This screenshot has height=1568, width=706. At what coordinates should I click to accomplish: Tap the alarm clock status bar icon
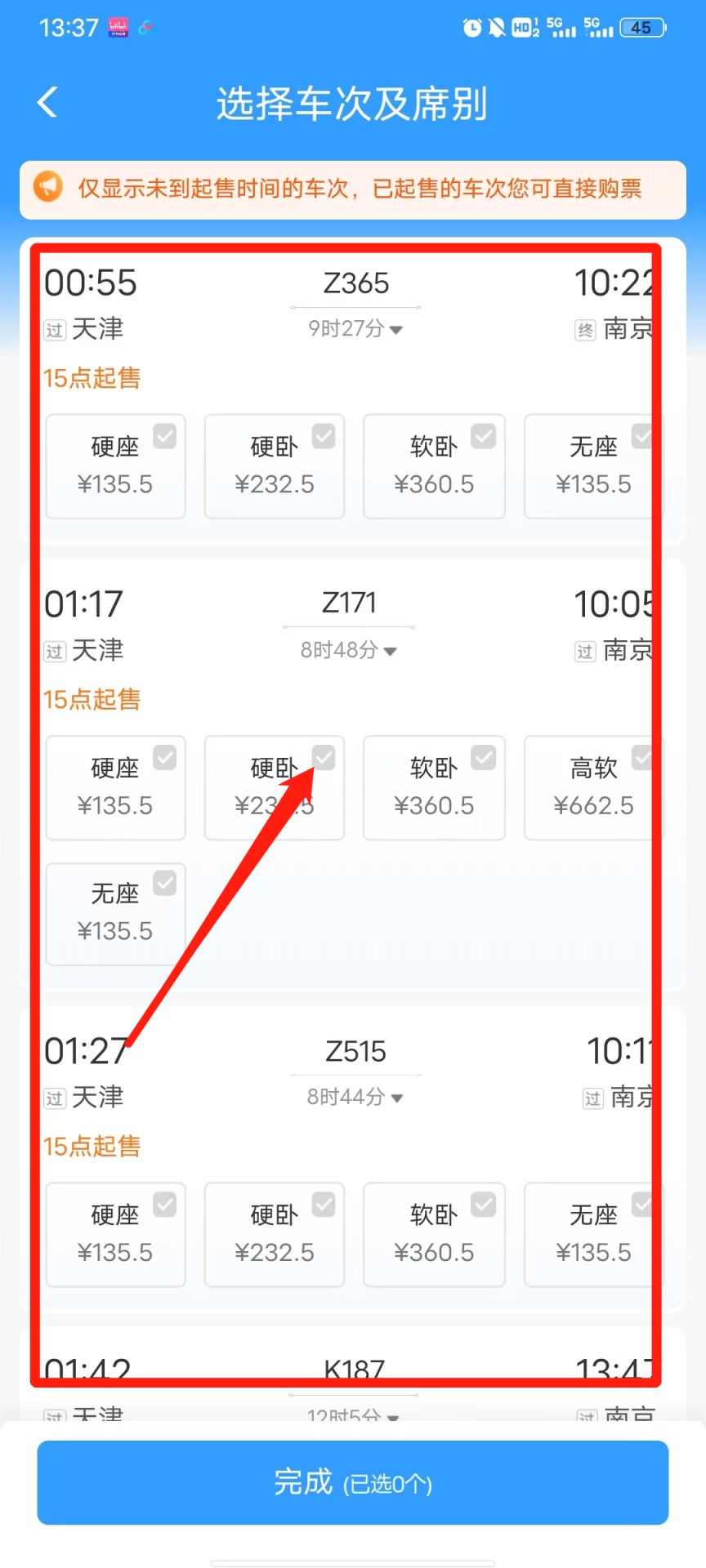tap(472, 27)
